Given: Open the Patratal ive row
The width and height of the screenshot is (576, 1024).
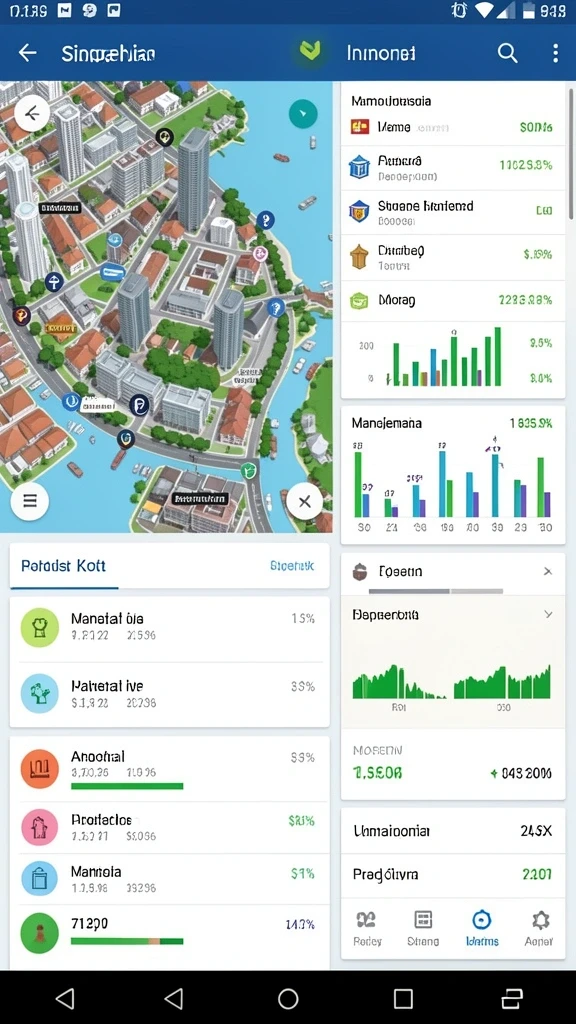Looking at the screenshot, I should [169, 694].
